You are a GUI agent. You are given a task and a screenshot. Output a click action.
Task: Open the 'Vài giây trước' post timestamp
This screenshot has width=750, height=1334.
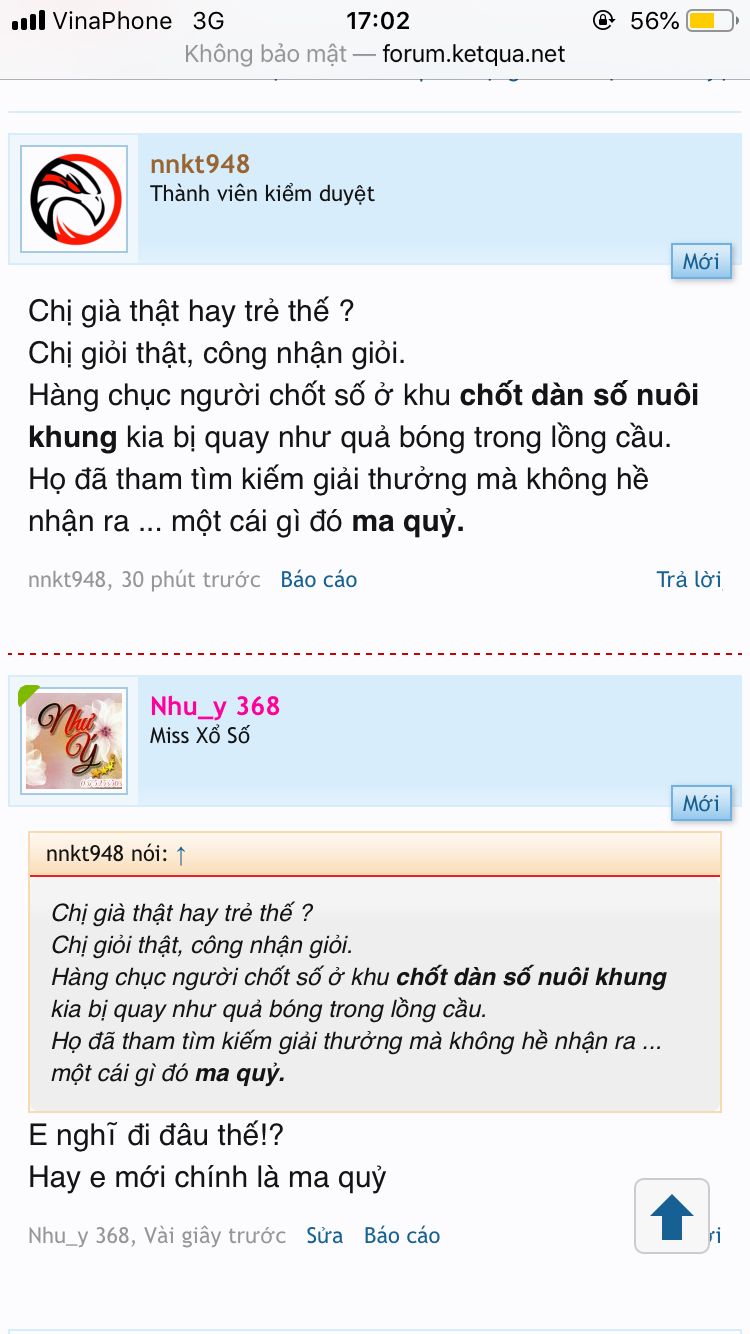tap(215, 1236)
